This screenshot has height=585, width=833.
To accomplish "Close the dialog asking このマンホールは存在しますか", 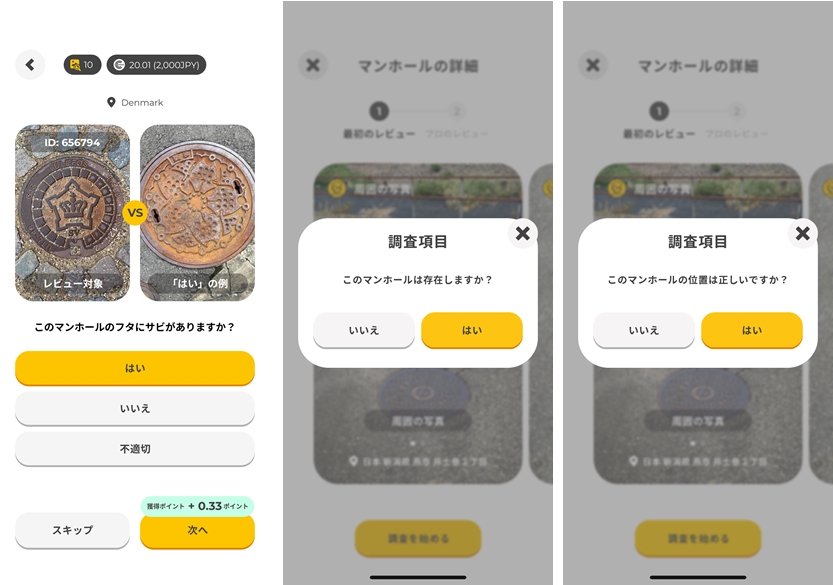I will pos(522,234).
